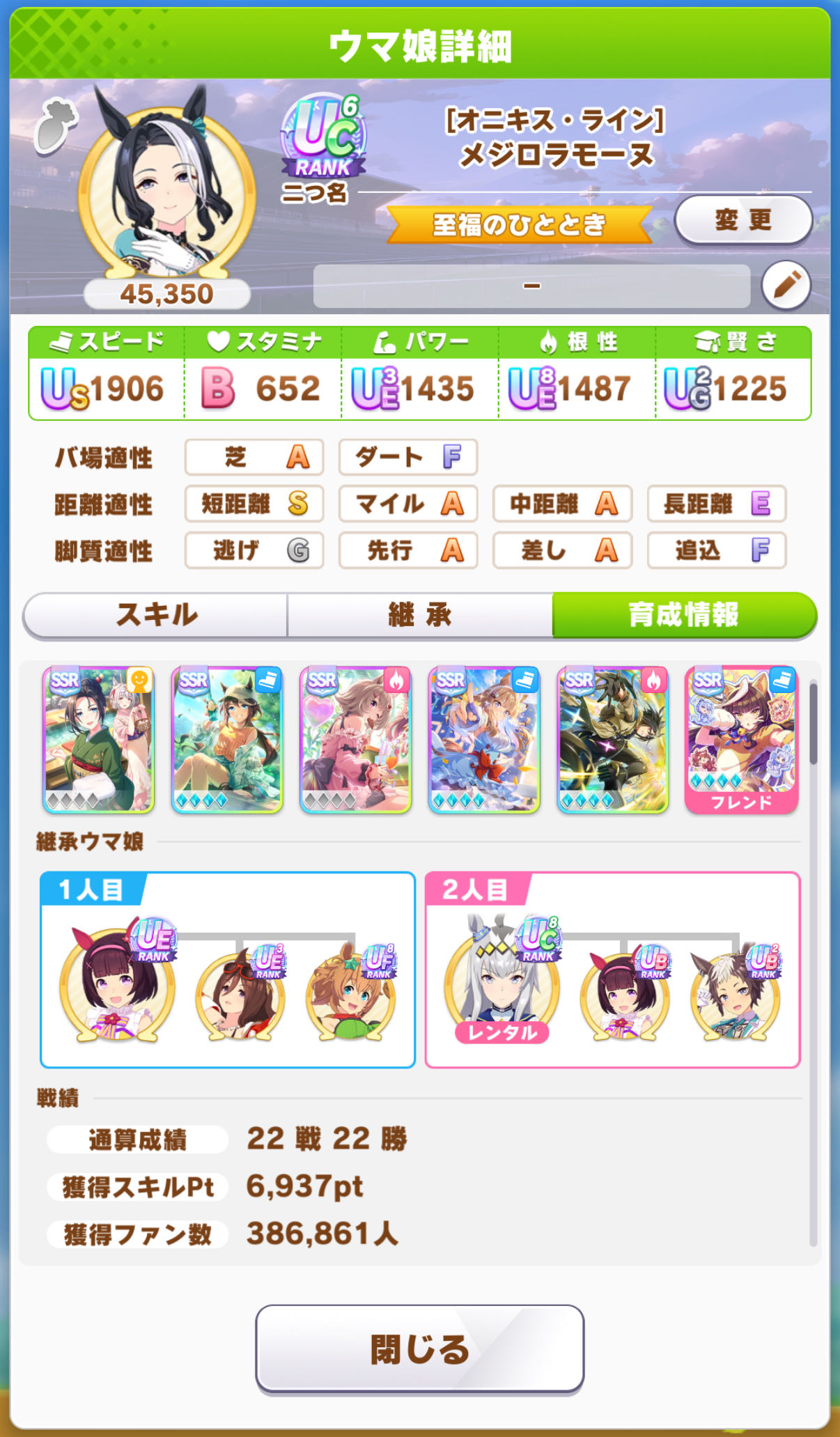840x1437 pixels.
Task: Tap the carrot icon beside the character portrait
Action: click(56, 125)
